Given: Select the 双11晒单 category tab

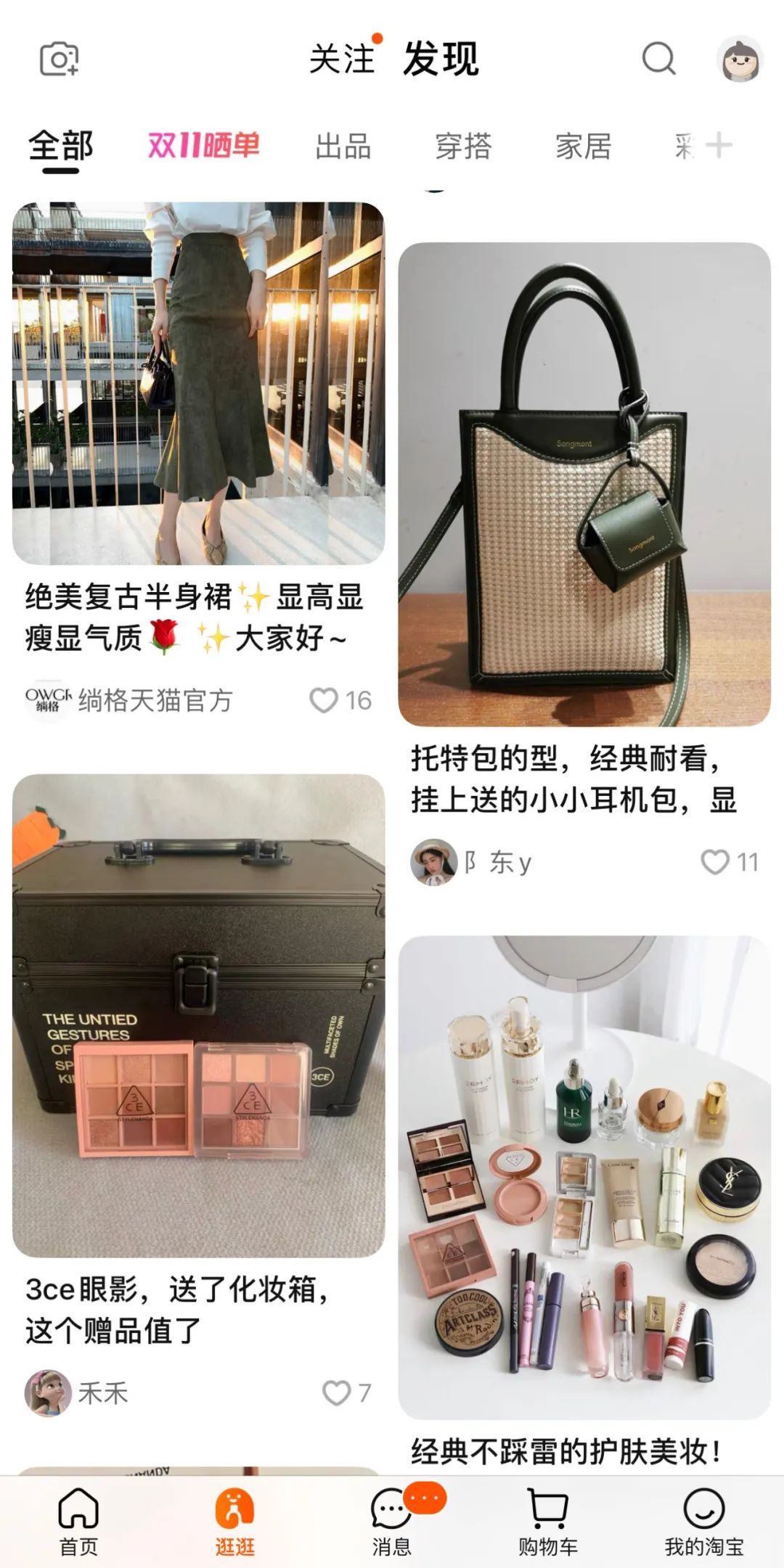Looking at the screenshot, I should click(x=204, y=146).
